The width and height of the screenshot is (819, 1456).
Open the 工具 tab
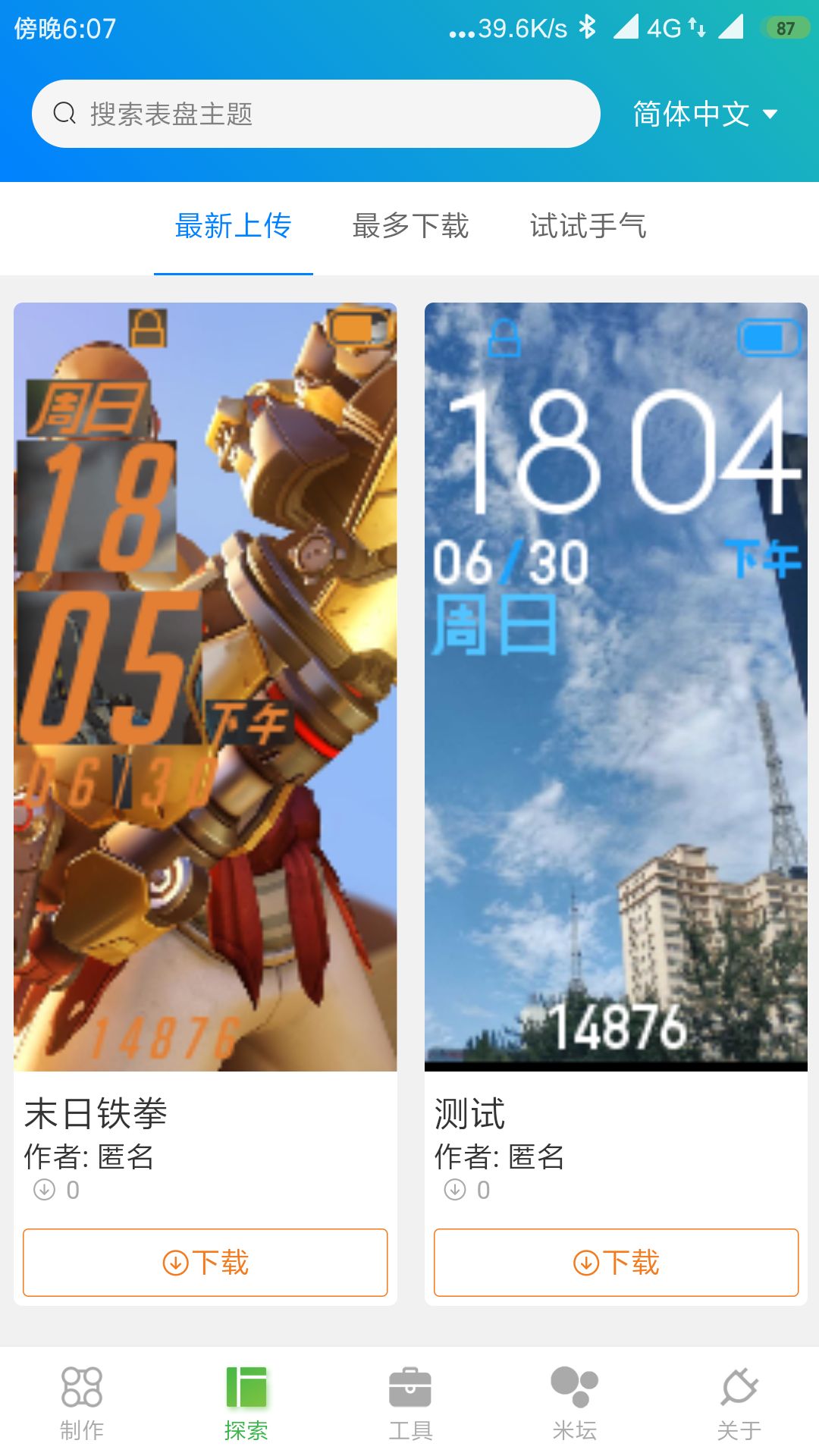pos(410,1402)
